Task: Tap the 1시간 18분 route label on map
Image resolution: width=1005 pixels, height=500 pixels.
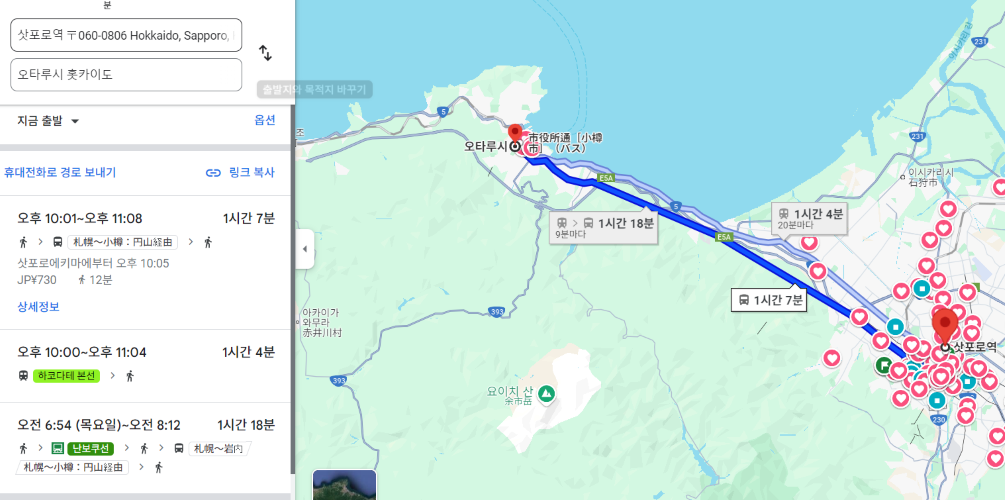Action: point(605,223)
